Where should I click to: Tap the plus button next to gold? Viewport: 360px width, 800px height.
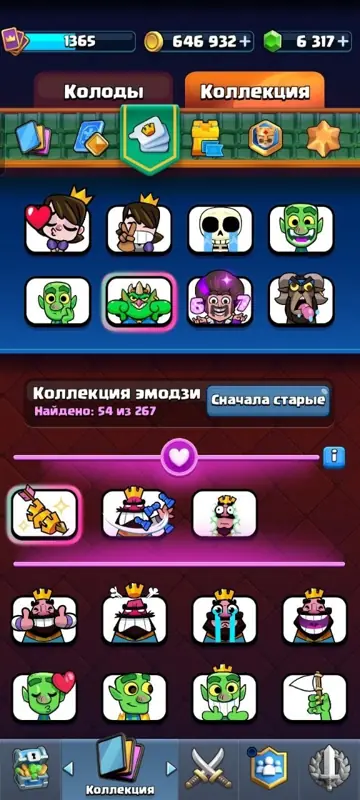(245, 41)
